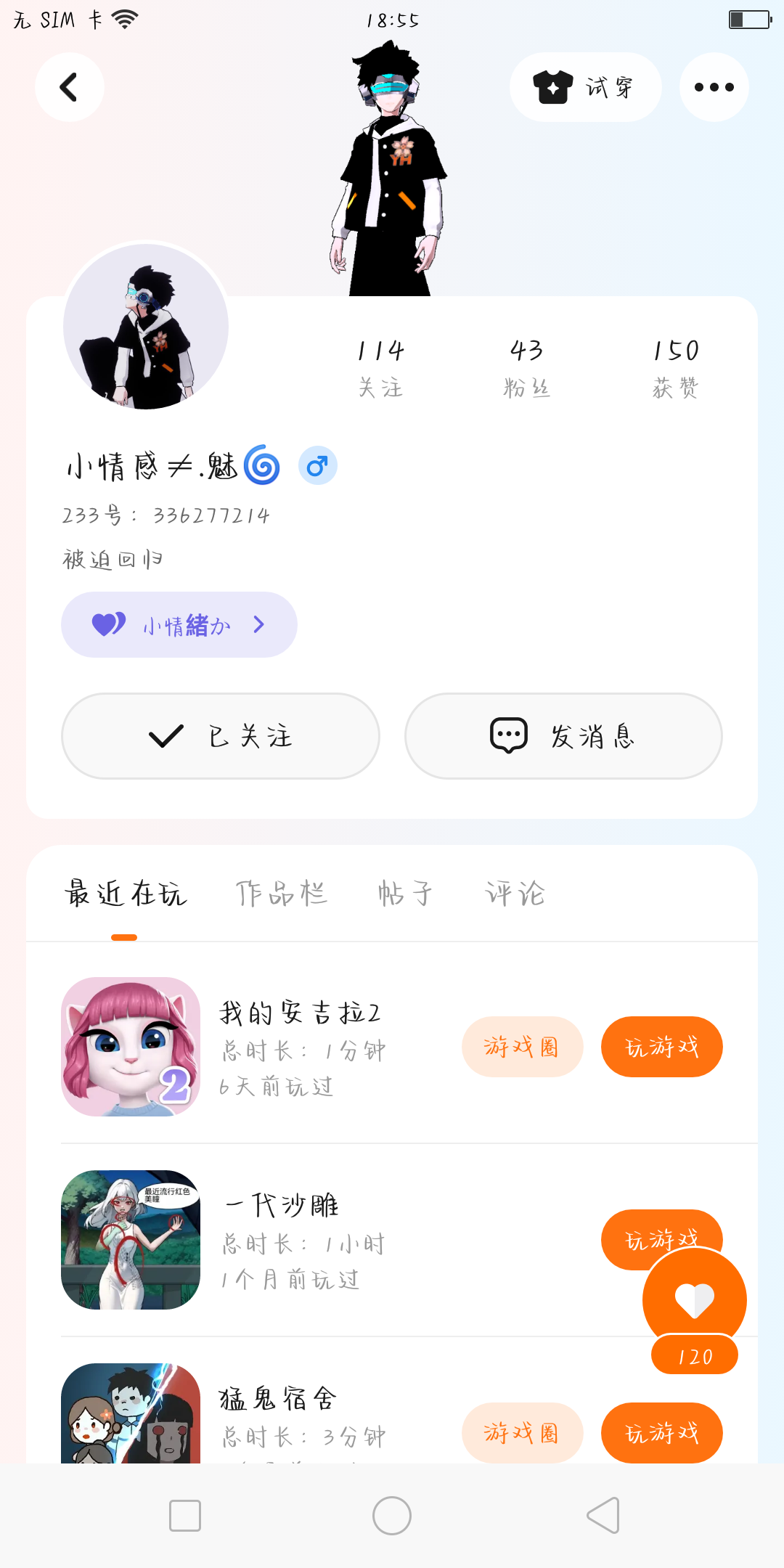This screenshot has height=1568, width=784.
Task: Tap the 试穿 try-on button
Action: coord(585,87)
